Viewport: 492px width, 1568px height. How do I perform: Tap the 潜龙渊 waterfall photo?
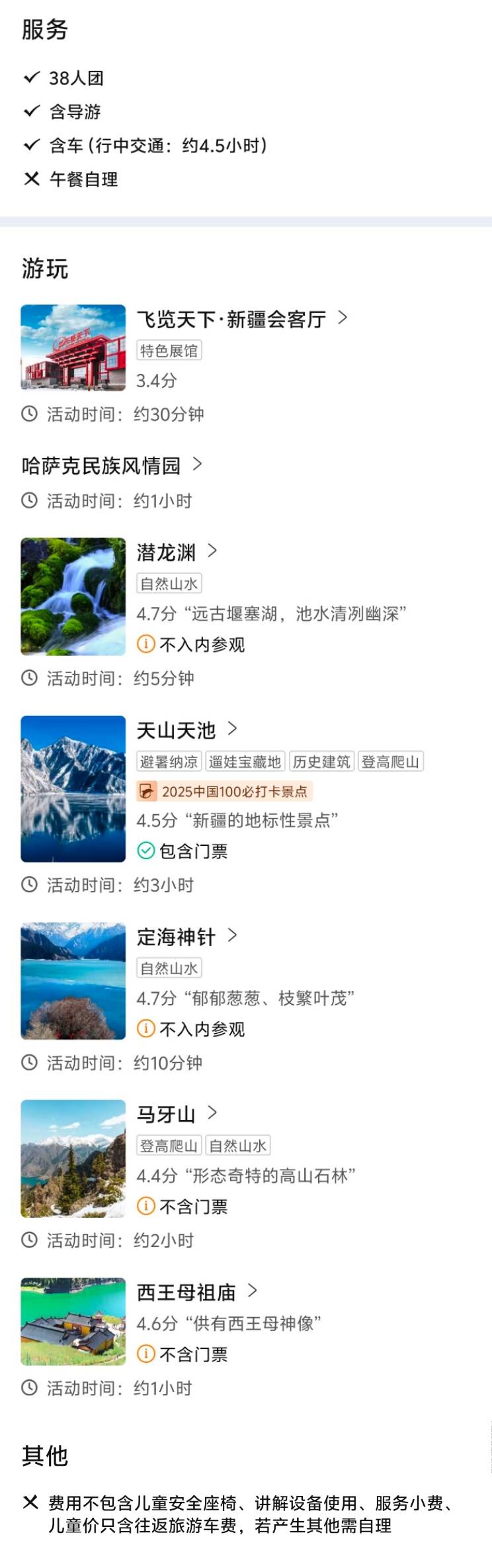pos(73,596)
